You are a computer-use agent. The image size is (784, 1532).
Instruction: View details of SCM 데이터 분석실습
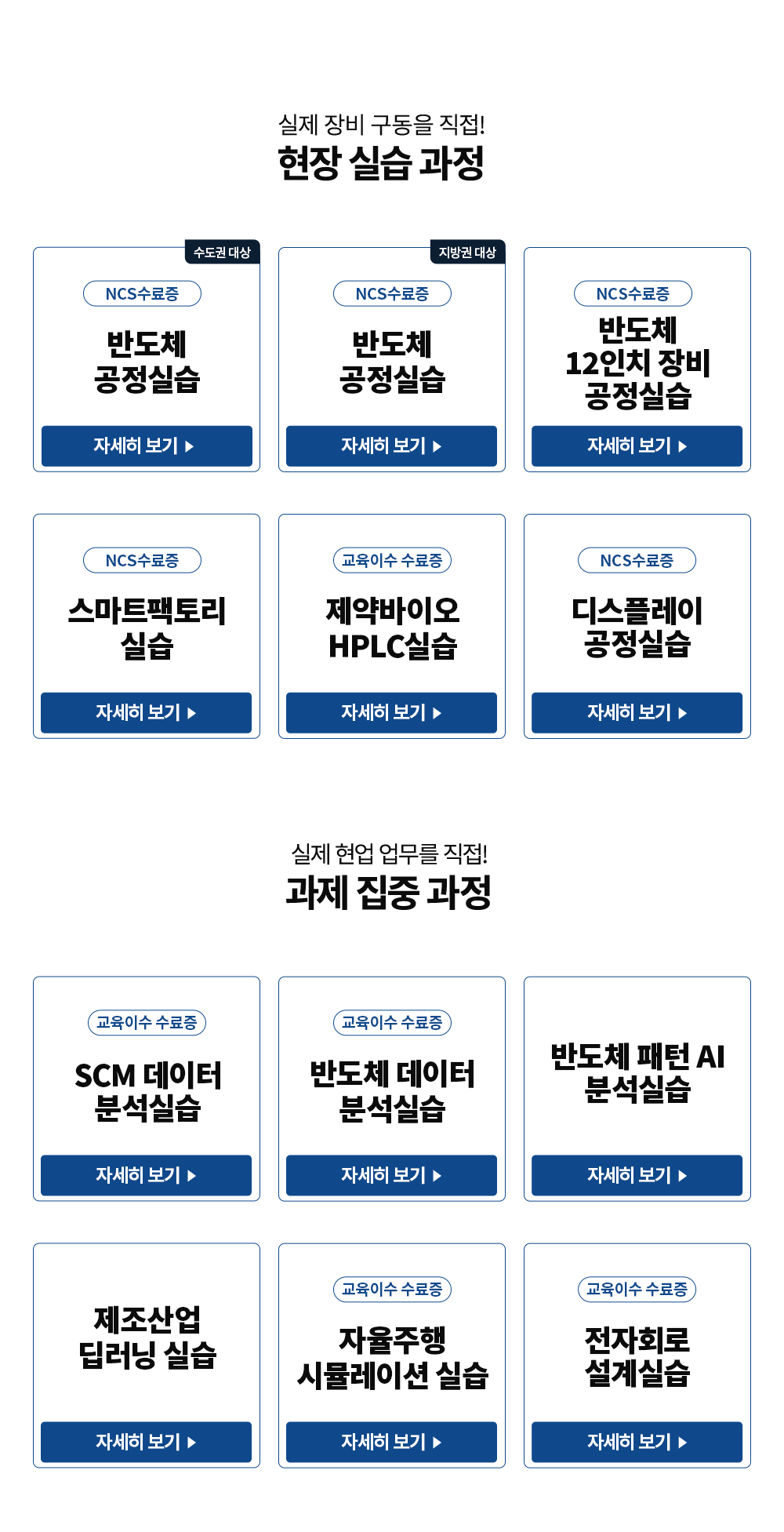147,1176
